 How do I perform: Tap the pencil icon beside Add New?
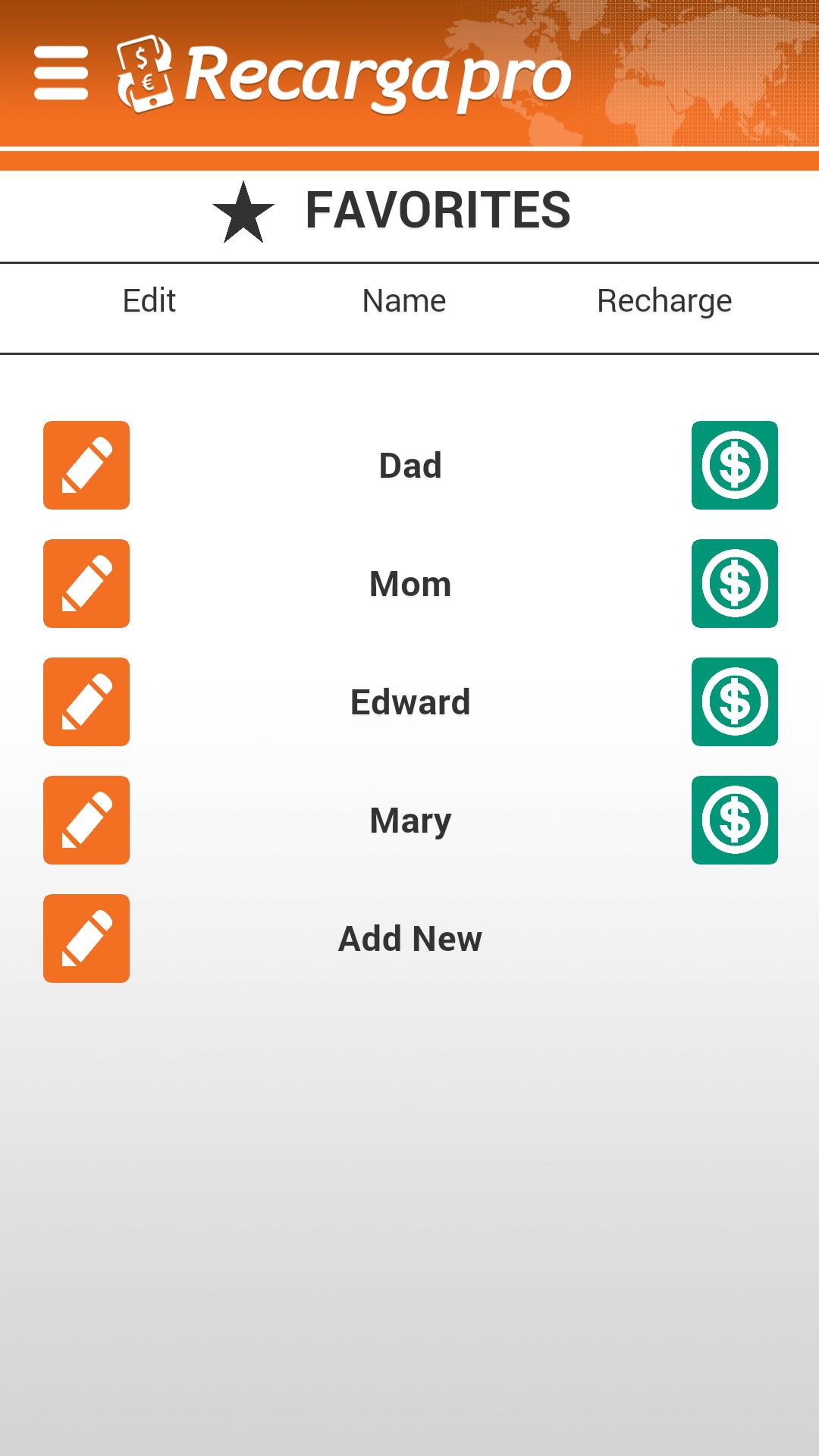pos(86,938)
